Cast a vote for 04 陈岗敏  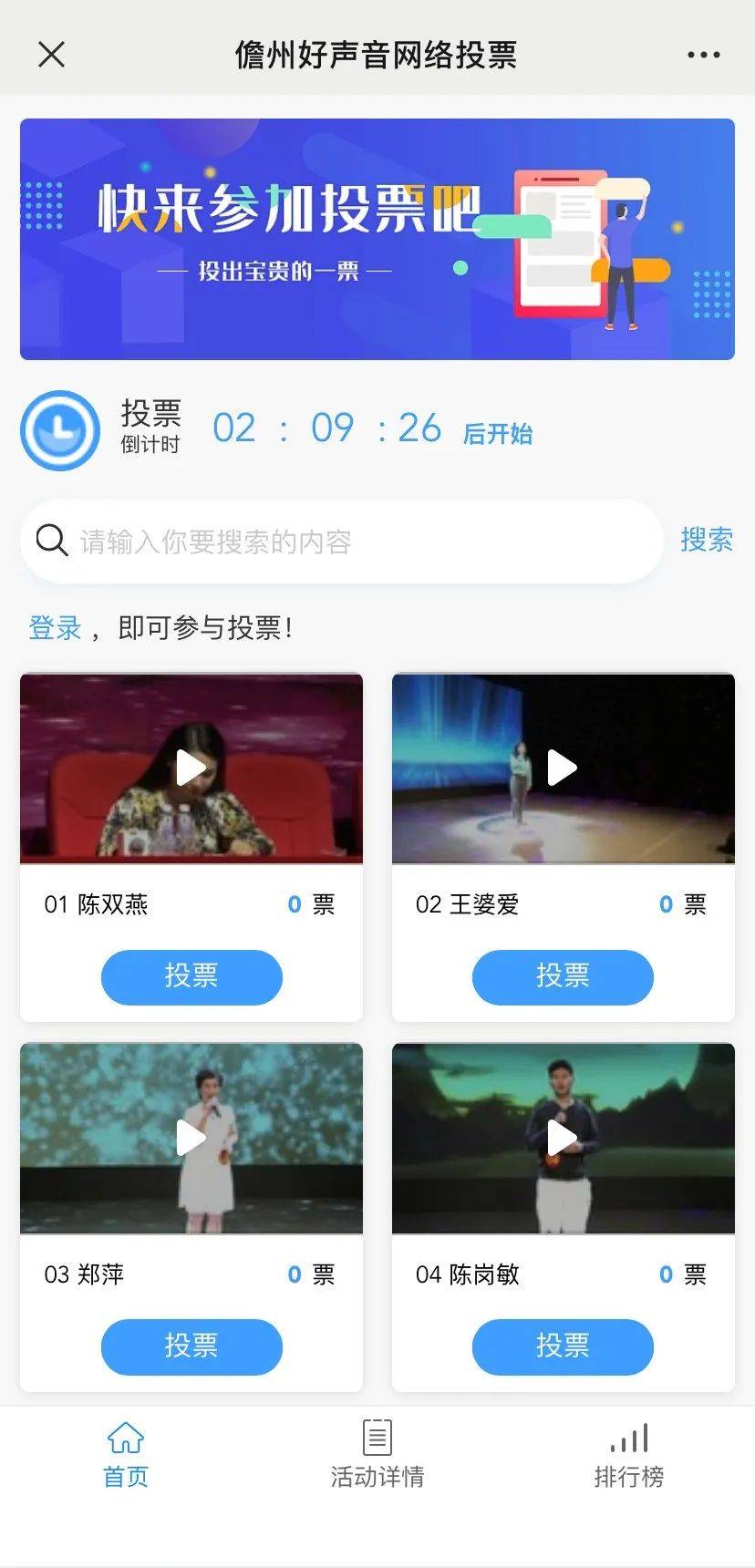pyautogui.click(x=563, y=1346)
